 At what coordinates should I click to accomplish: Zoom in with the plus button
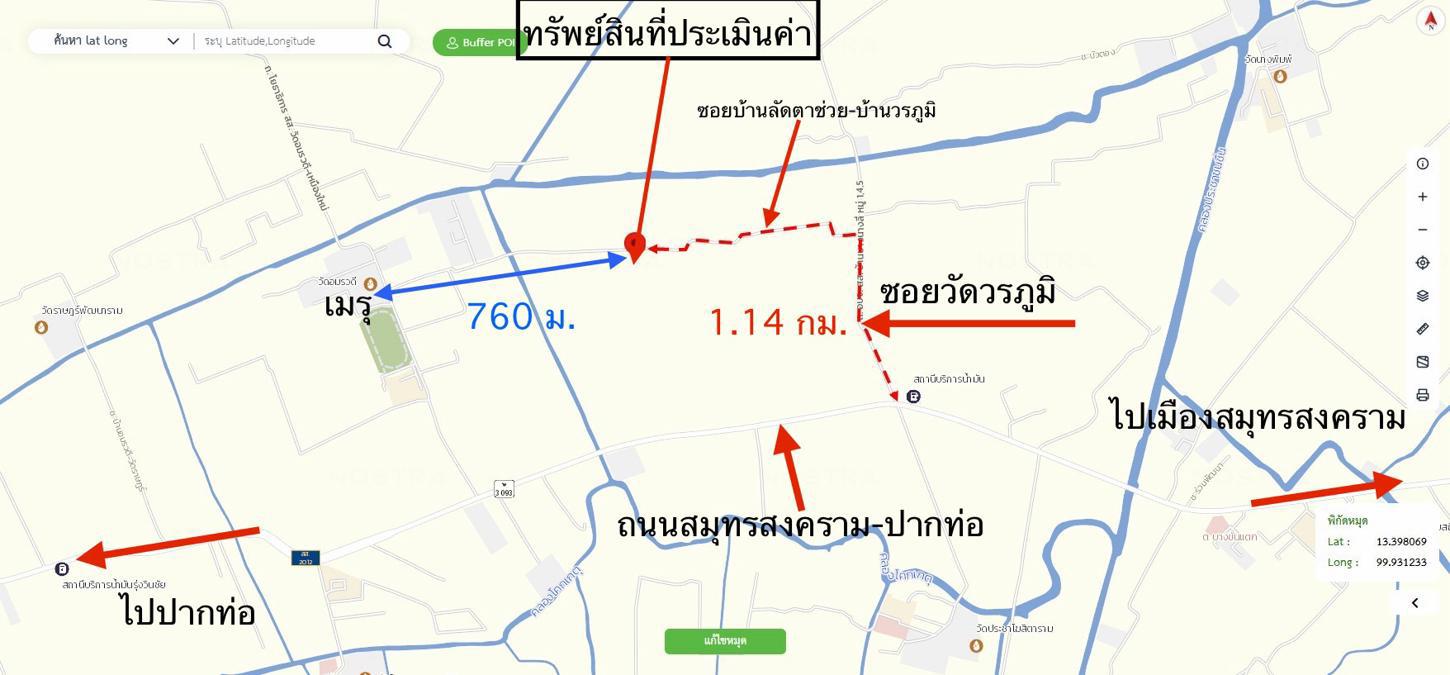[1422, 197]
